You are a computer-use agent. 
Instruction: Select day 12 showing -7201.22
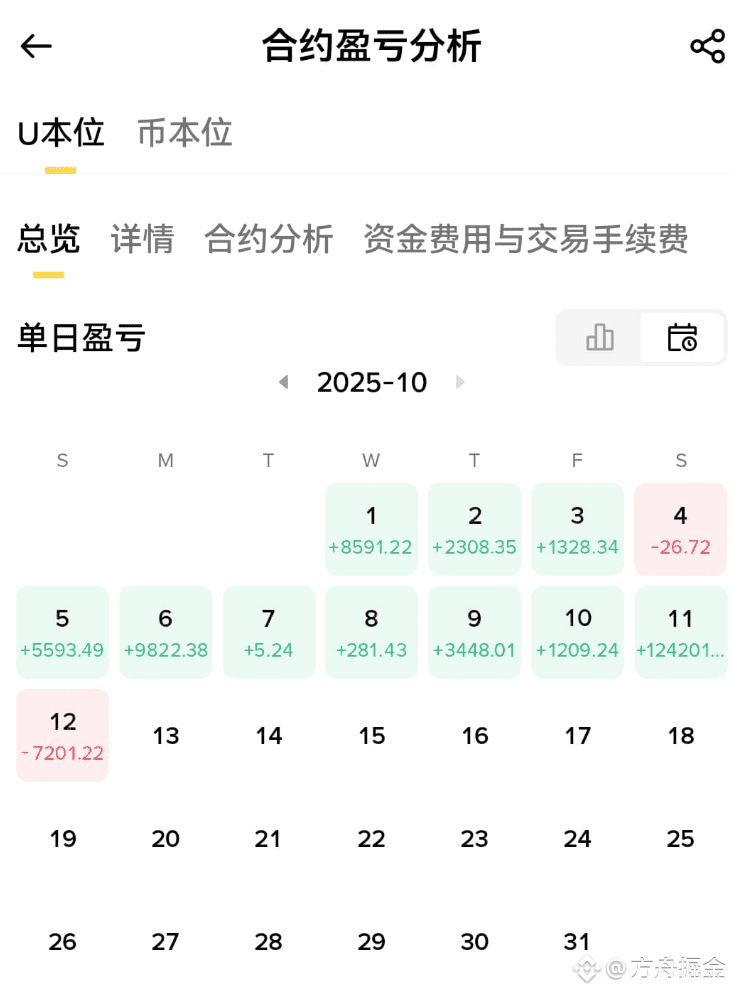[63, 735]
